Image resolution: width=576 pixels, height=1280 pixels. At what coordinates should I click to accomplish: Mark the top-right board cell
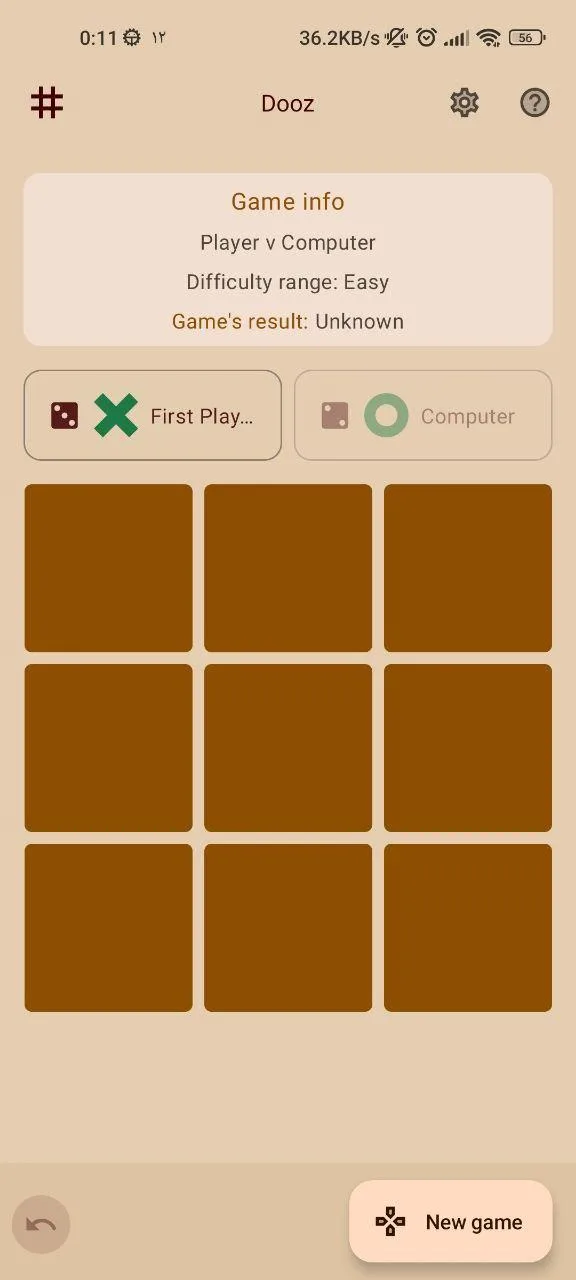[x=468, y=568]
